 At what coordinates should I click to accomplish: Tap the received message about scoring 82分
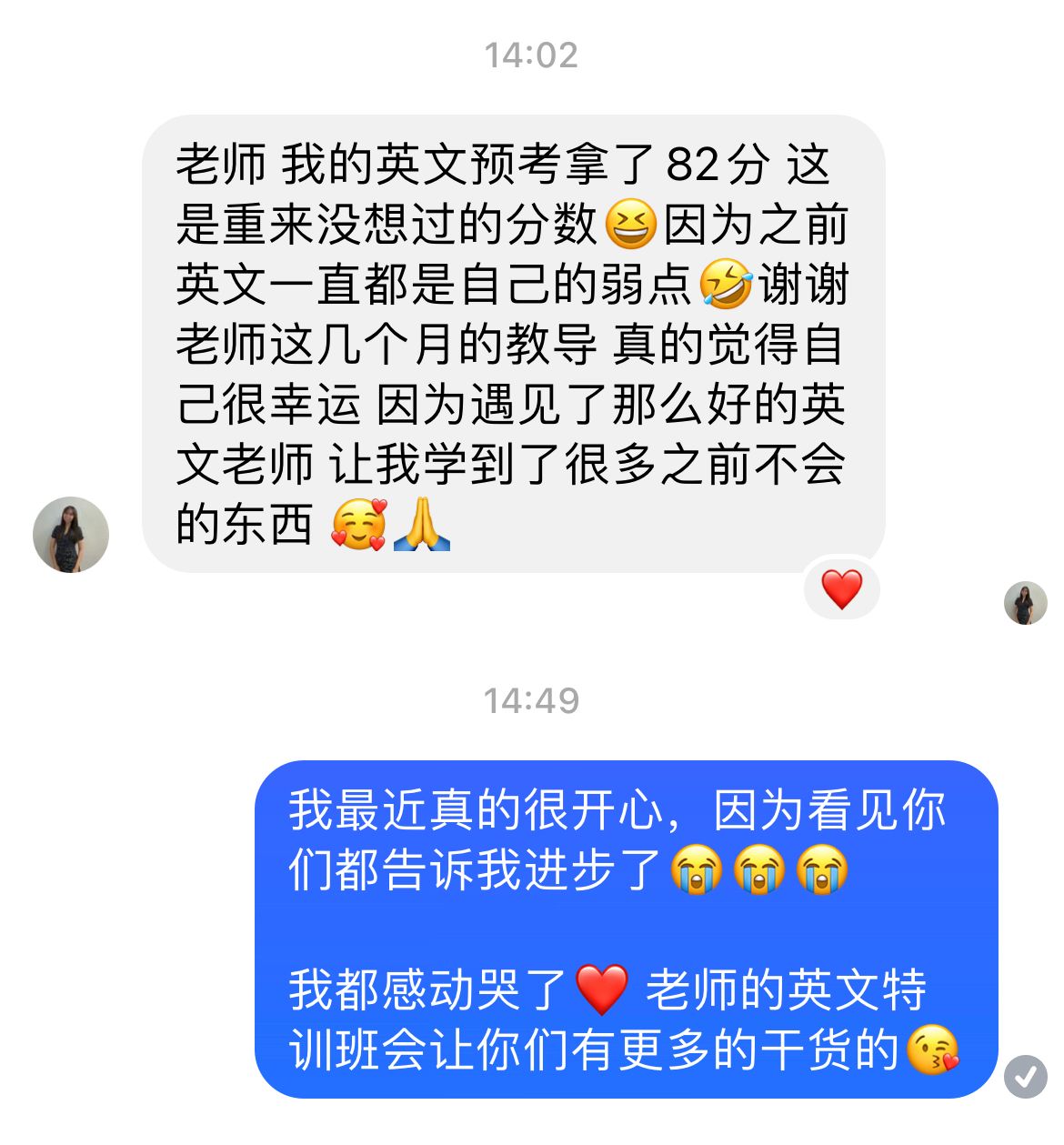coord(513,344)
